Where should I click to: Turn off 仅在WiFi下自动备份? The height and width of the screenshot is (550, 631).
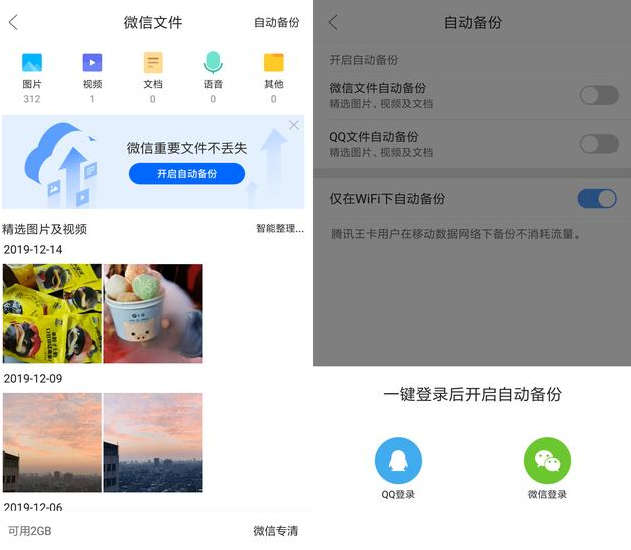598,198
